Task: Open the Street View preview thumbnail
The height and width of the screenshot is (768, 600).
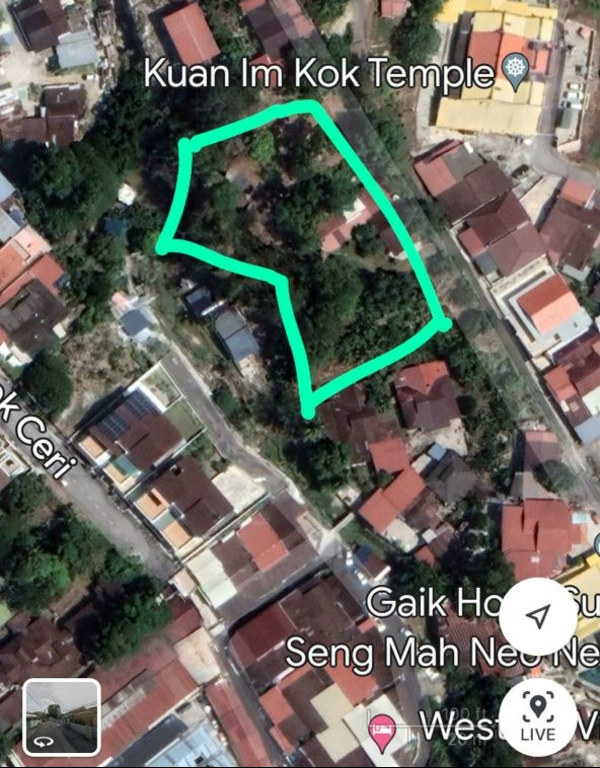Action: [x=62, y=717]
